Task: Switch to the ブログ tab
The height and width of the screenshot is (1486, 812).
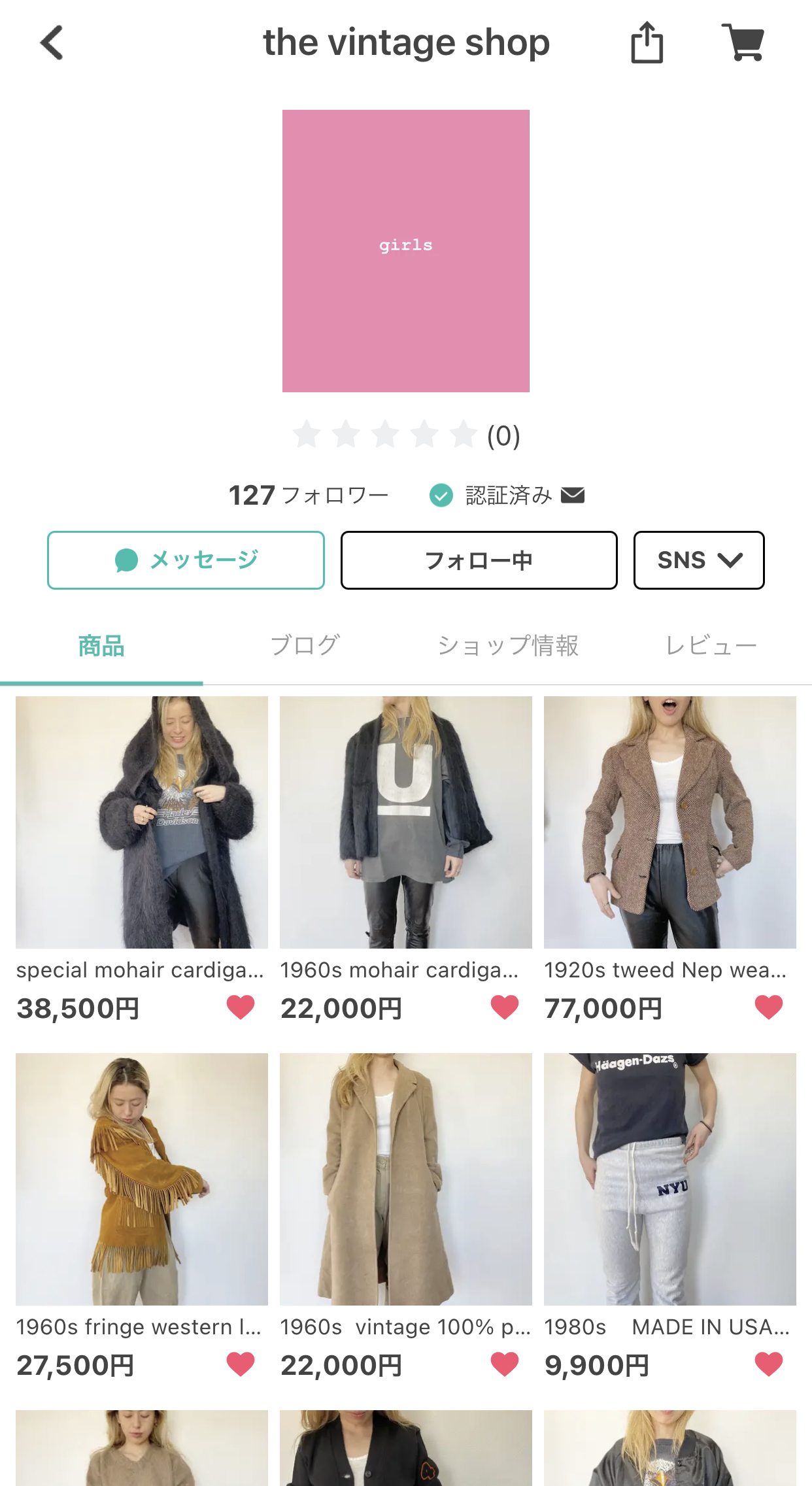Action: [305, 645]
